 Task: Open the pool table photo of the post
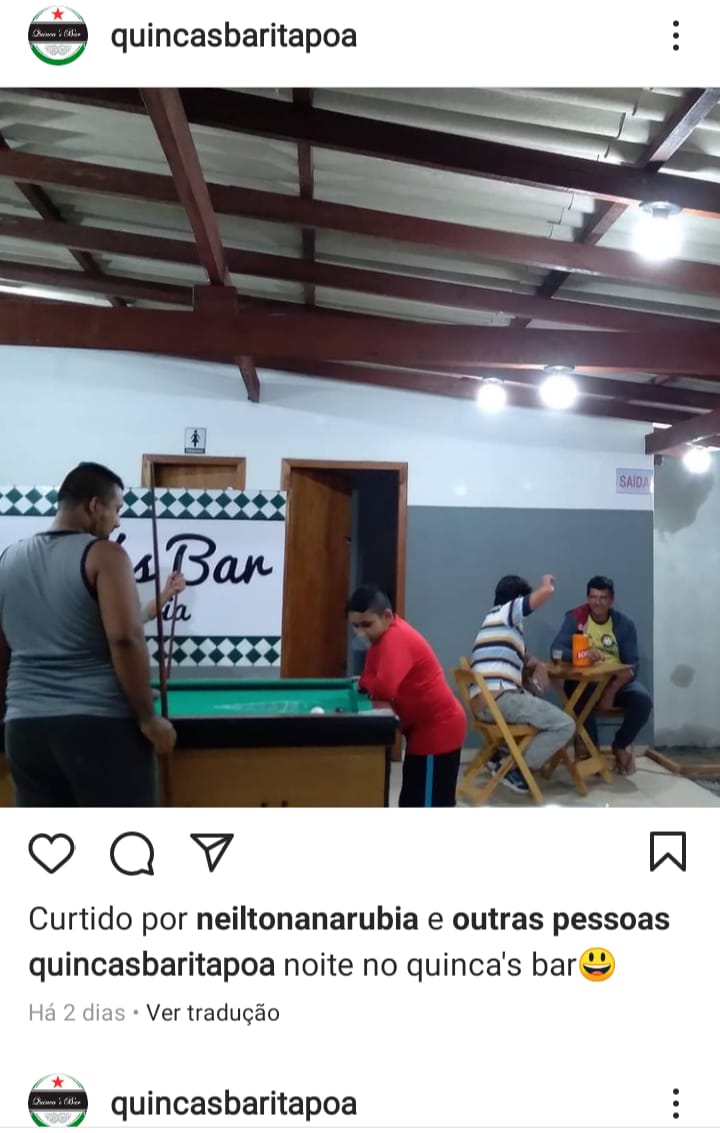(360, 447)
